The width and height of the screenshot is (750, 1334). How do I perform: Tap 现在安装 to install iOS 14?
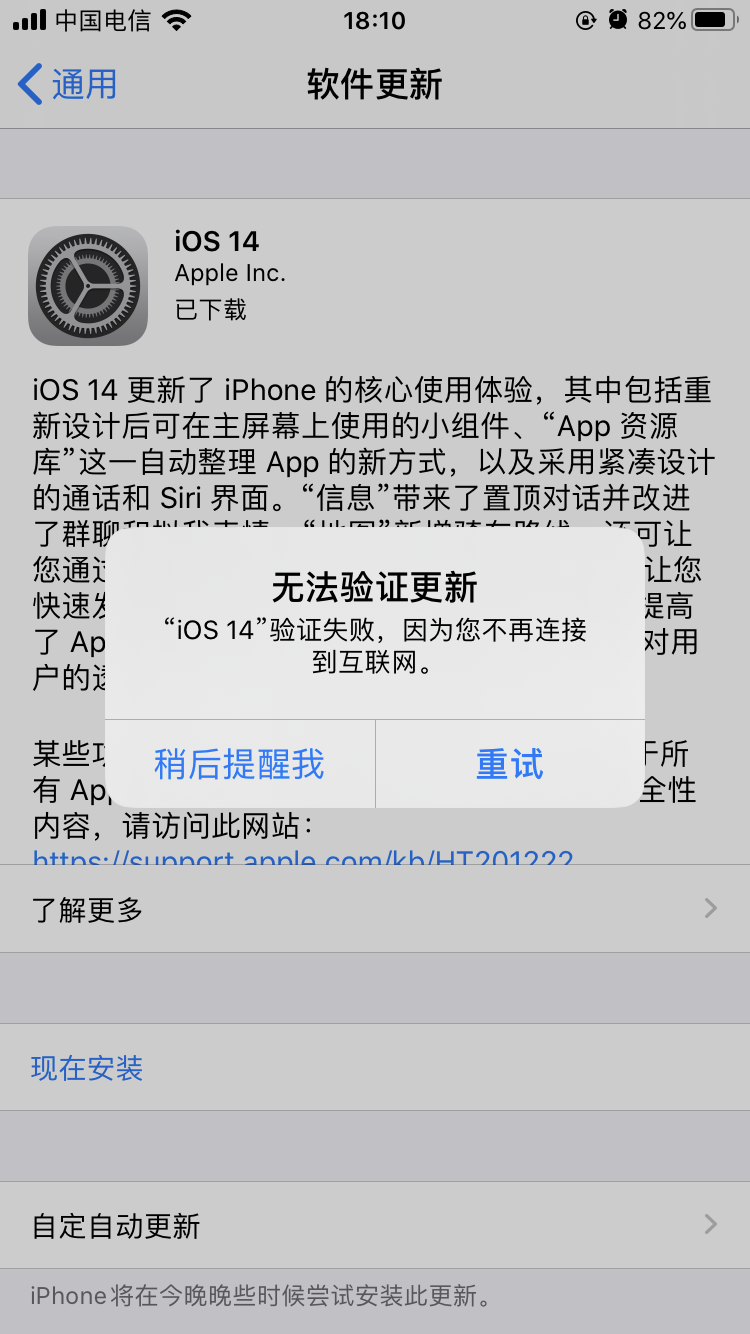pos(88,1068)
